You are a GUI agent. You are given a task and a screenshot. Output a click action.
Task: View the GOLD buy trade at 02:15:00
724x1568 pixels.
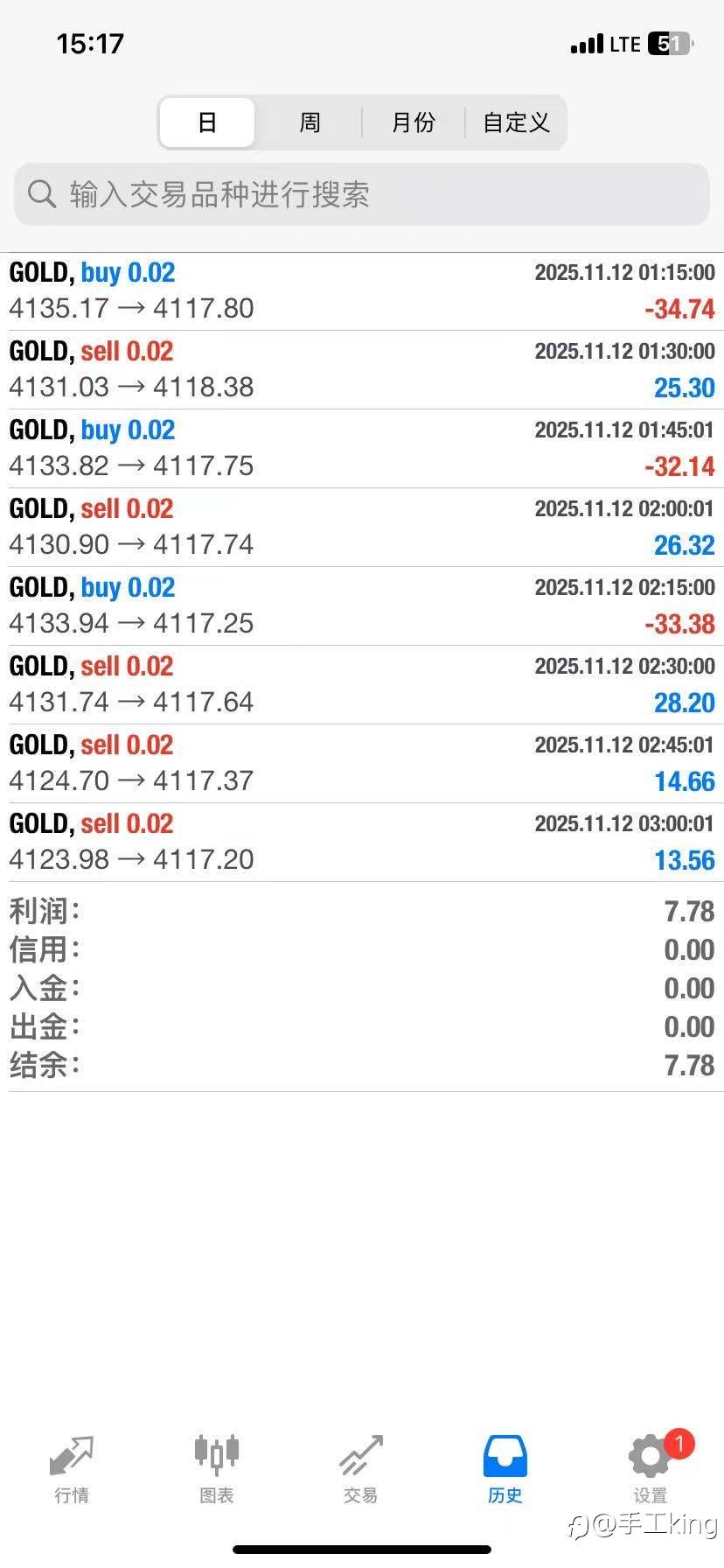click(x=362, y=606)
